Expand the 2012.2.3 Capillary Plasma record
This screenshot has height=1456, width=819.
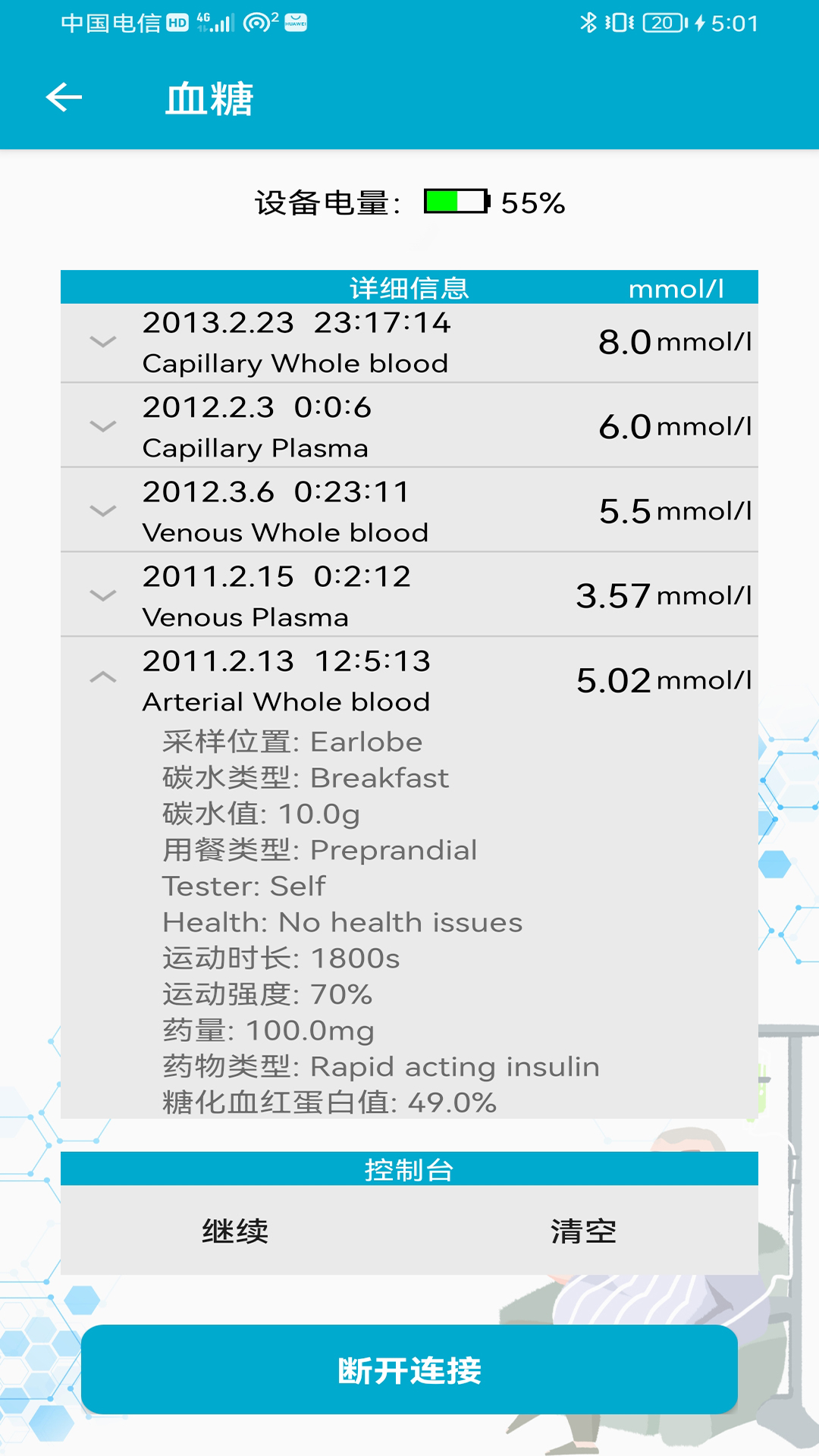103,426
